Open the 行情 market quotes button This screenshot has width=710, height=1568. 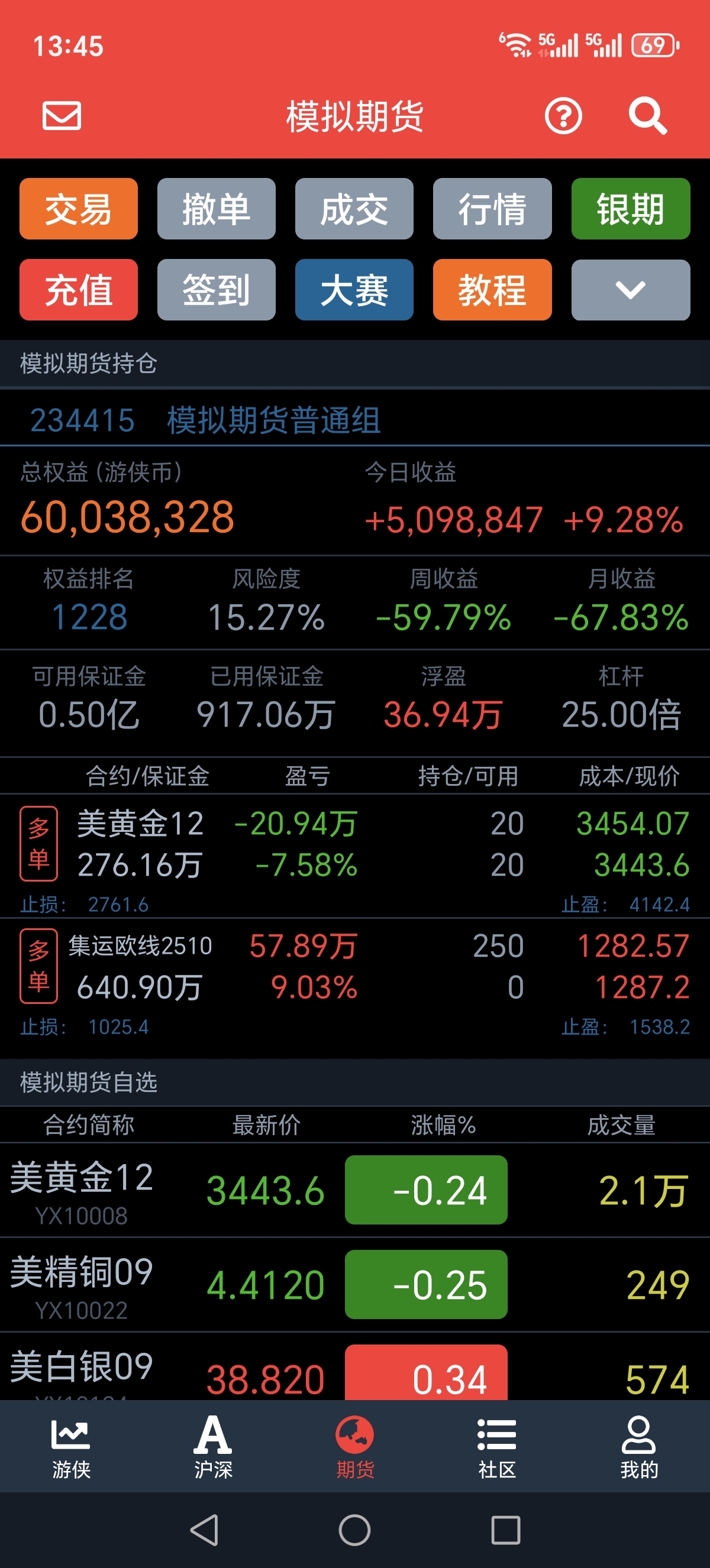(x=492, y=209)
